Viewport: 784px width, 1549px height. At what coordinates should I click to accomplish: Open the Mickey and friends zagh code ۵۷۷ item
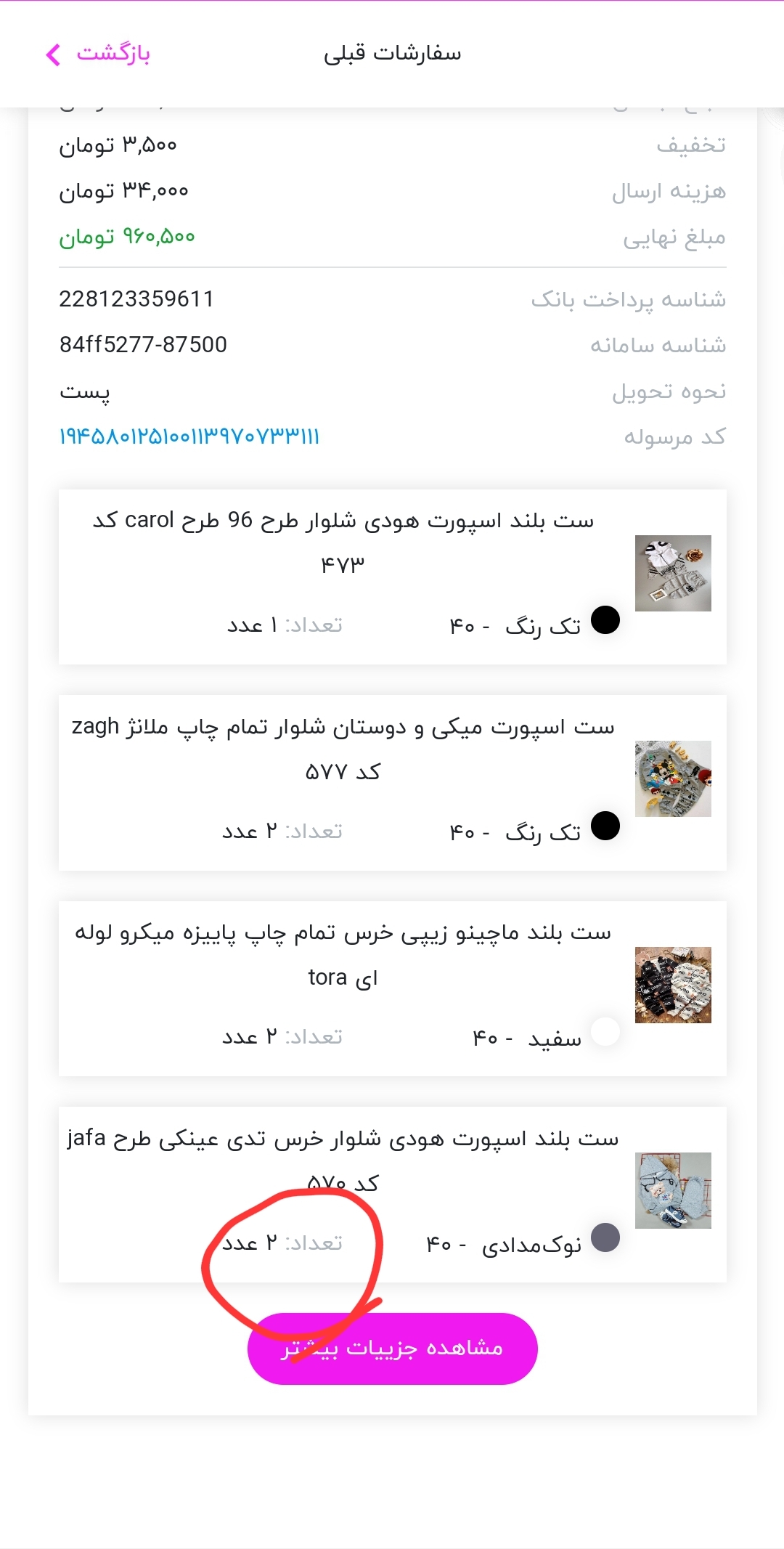tap(392, 782)
